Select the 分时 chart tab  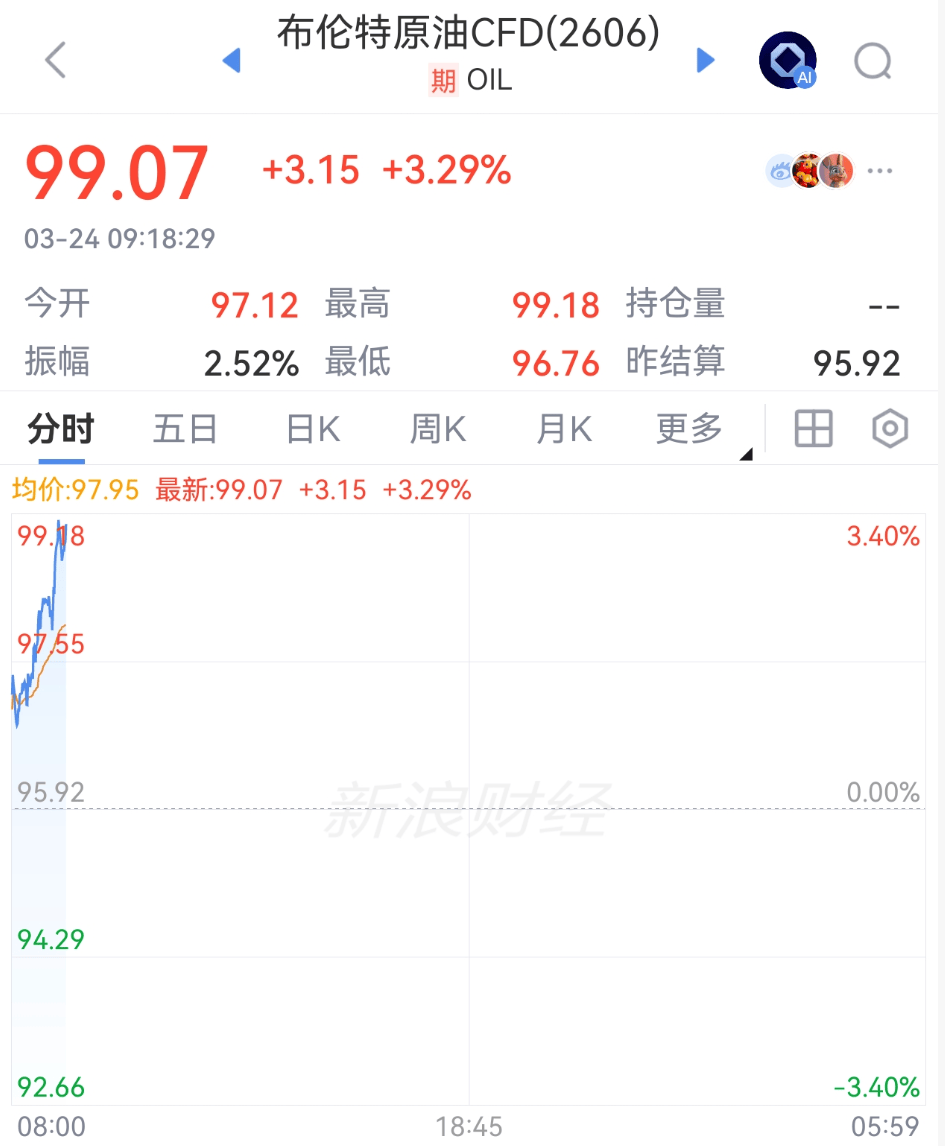point(61,430)
